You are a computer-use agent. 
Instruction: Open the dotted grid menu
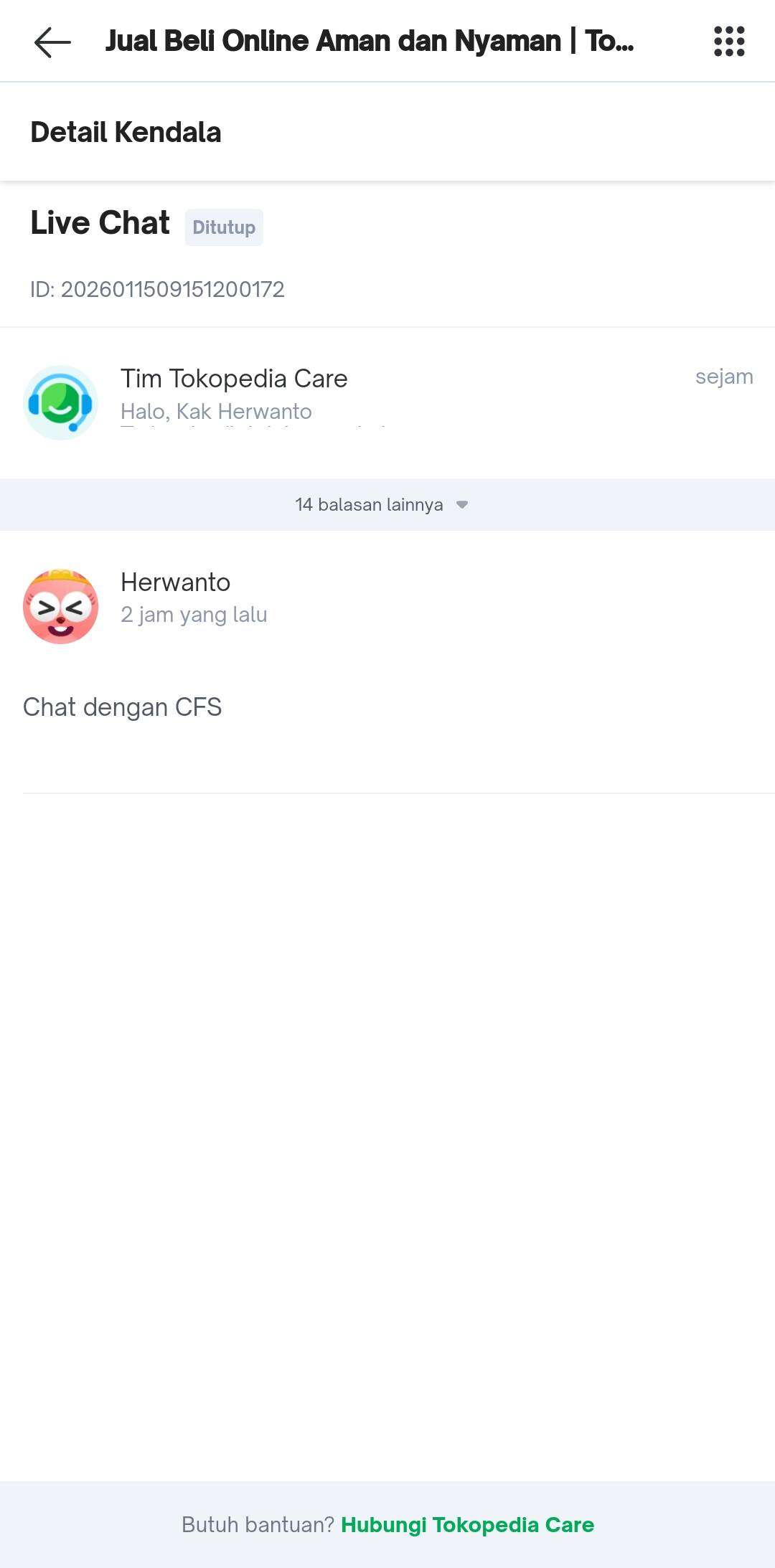point(729,42)
